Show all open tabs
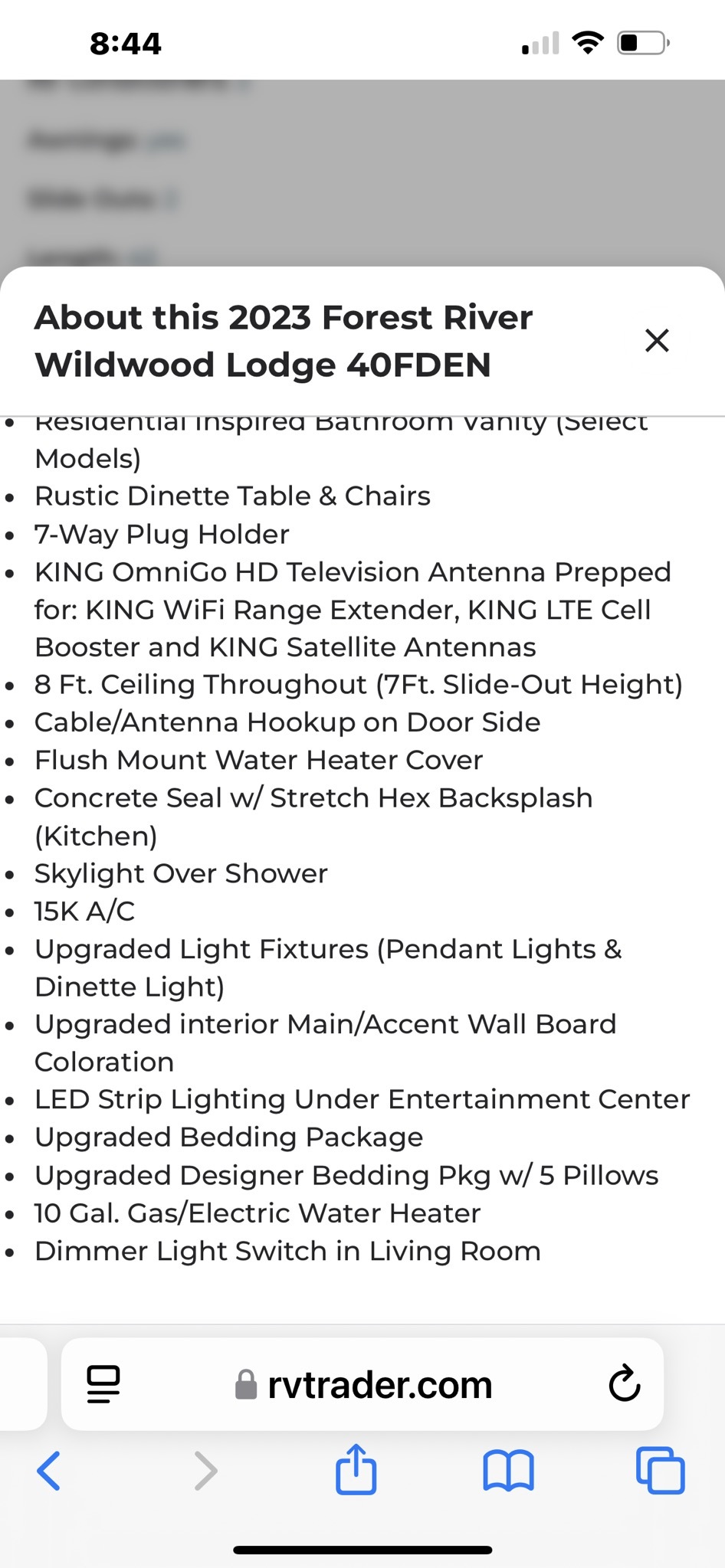This screenshot has height=1568, width=725. pyautogui.click(x=660, y=1470)
